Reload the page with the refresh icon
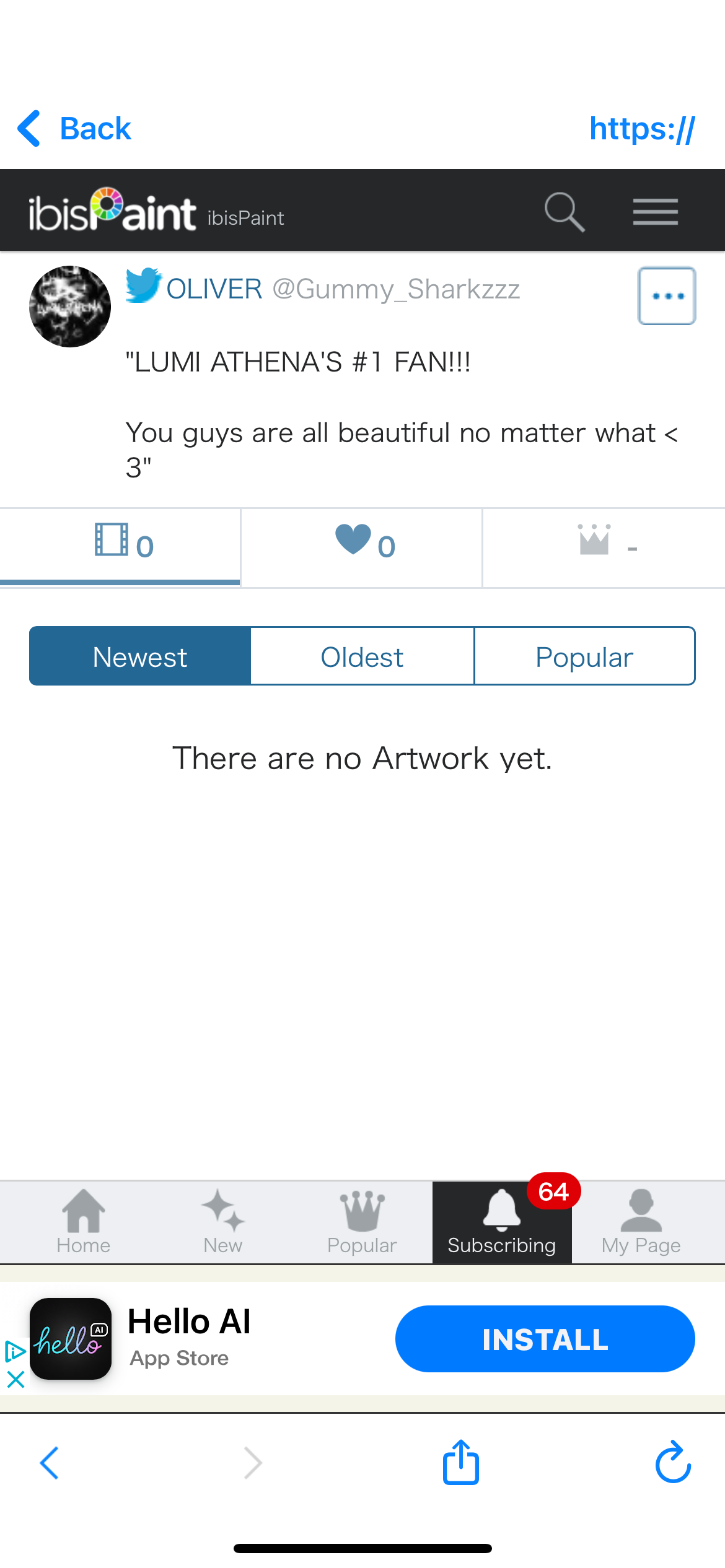This screenshot has height=1568, width=725. tap(673, 1463)
